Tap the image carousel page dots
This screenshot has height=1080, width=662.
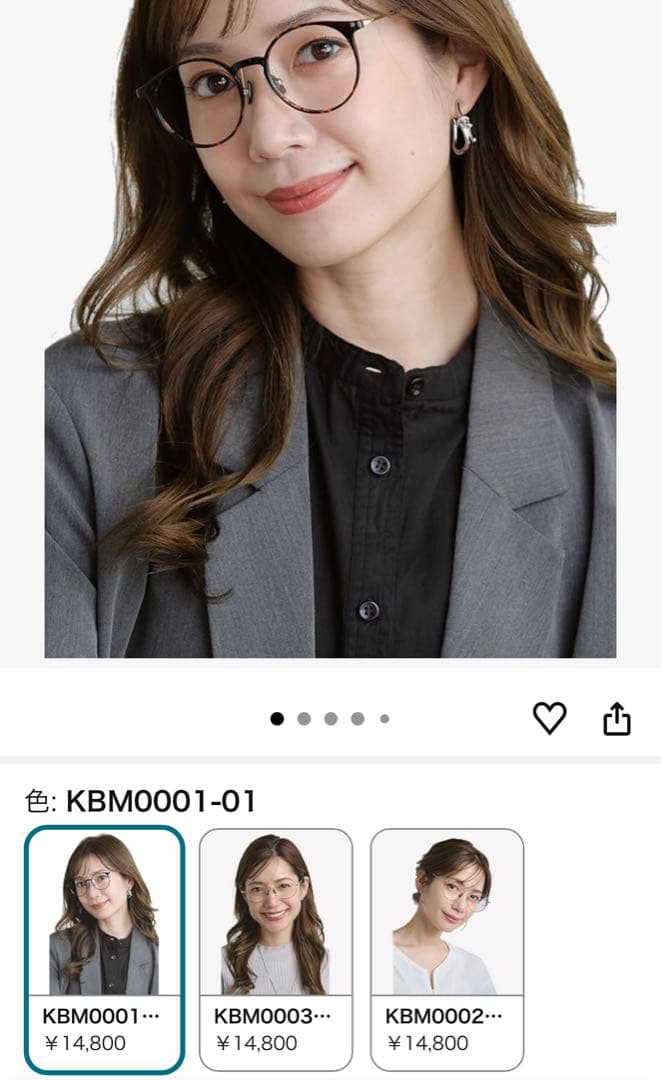[x=330, y=718]
